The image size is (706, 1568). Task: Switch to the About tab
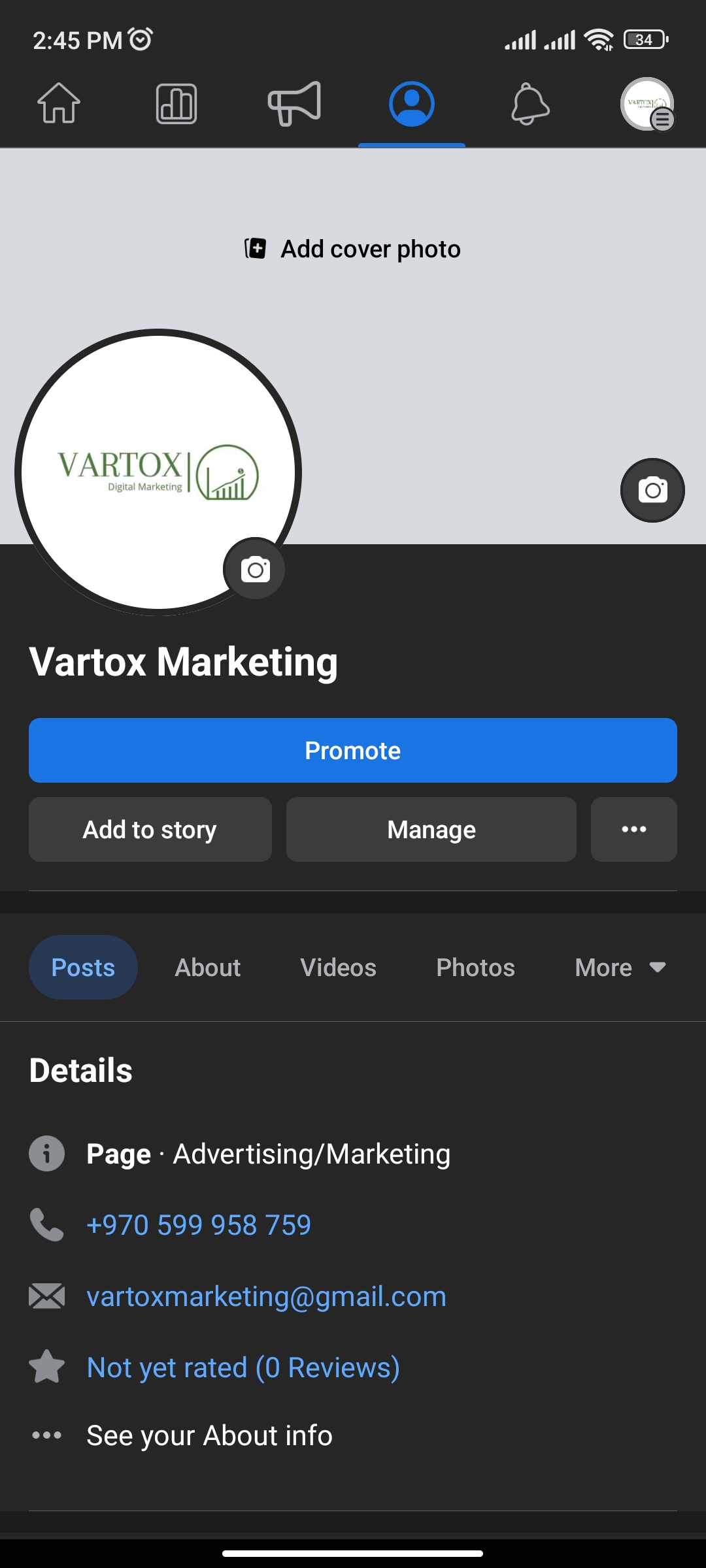pos(208,968)
